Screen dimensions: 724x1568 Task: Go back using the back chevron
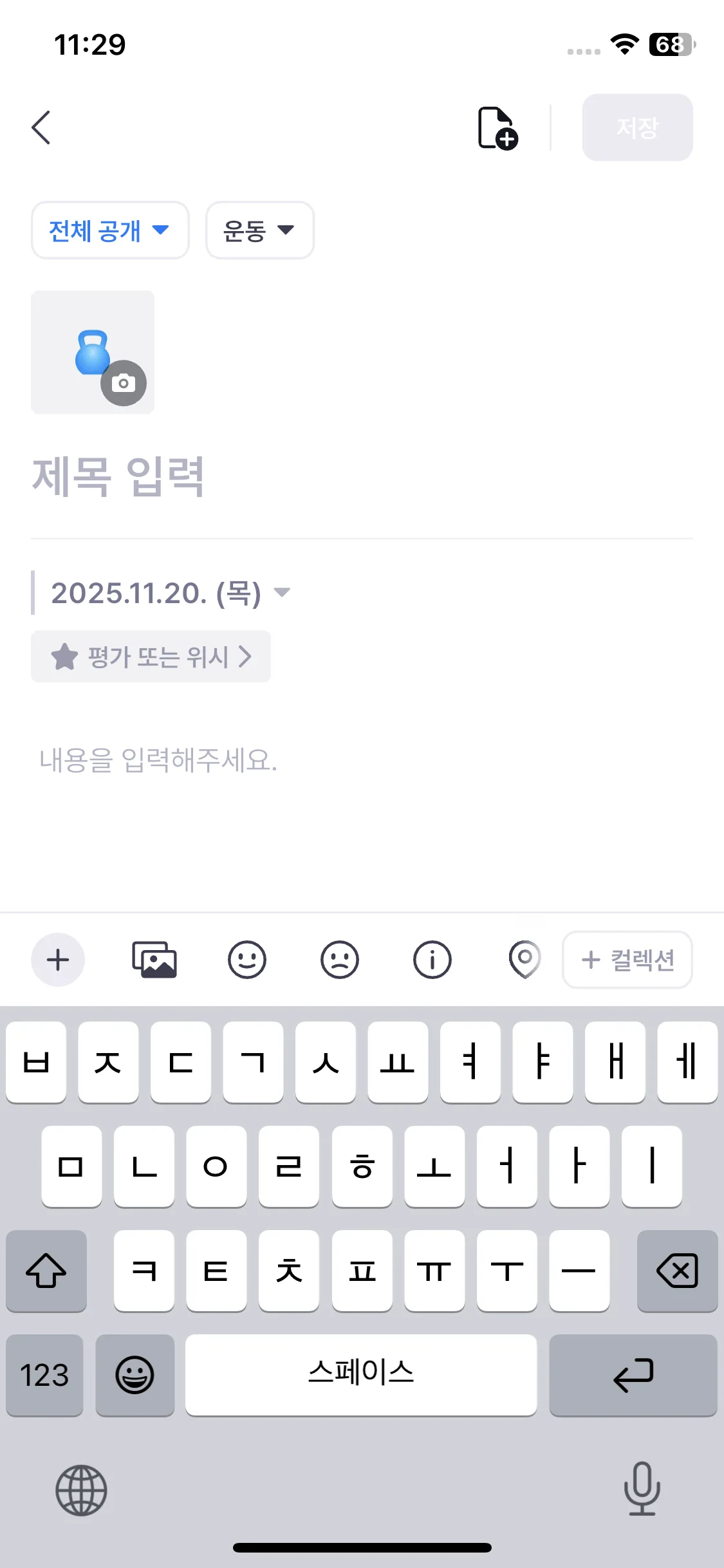click(x=41, y=127)
